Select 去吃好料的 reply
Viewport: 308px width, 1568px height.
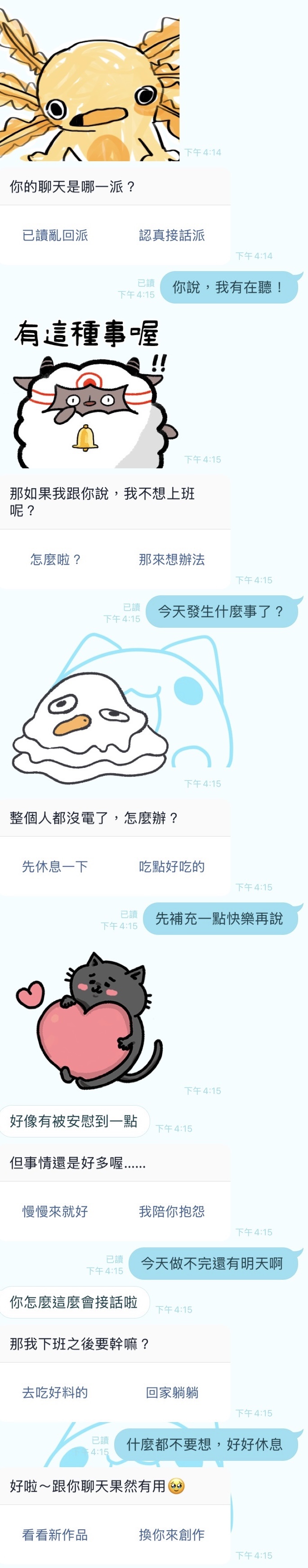coord(55,1392)
